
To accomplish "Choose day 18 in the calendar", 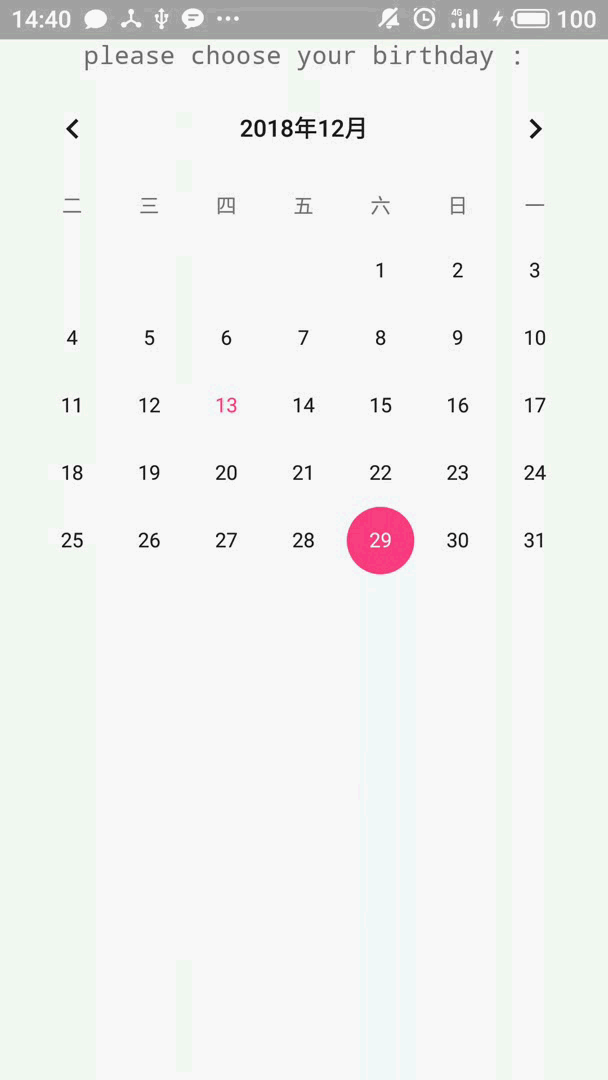I will click(72, 473).
